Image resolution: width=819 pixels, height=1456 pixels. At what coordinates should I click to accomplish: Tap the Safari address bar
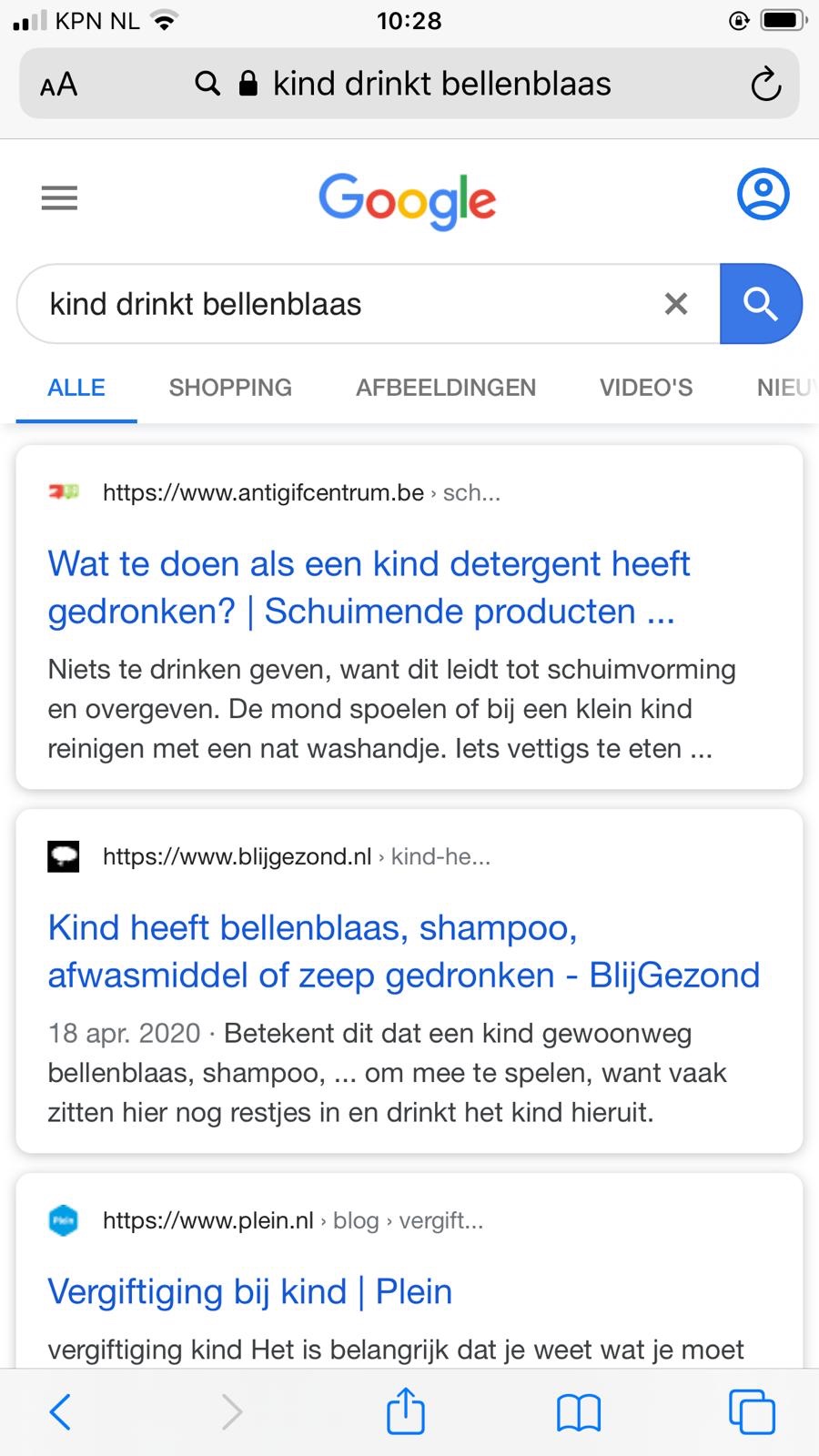409,85
